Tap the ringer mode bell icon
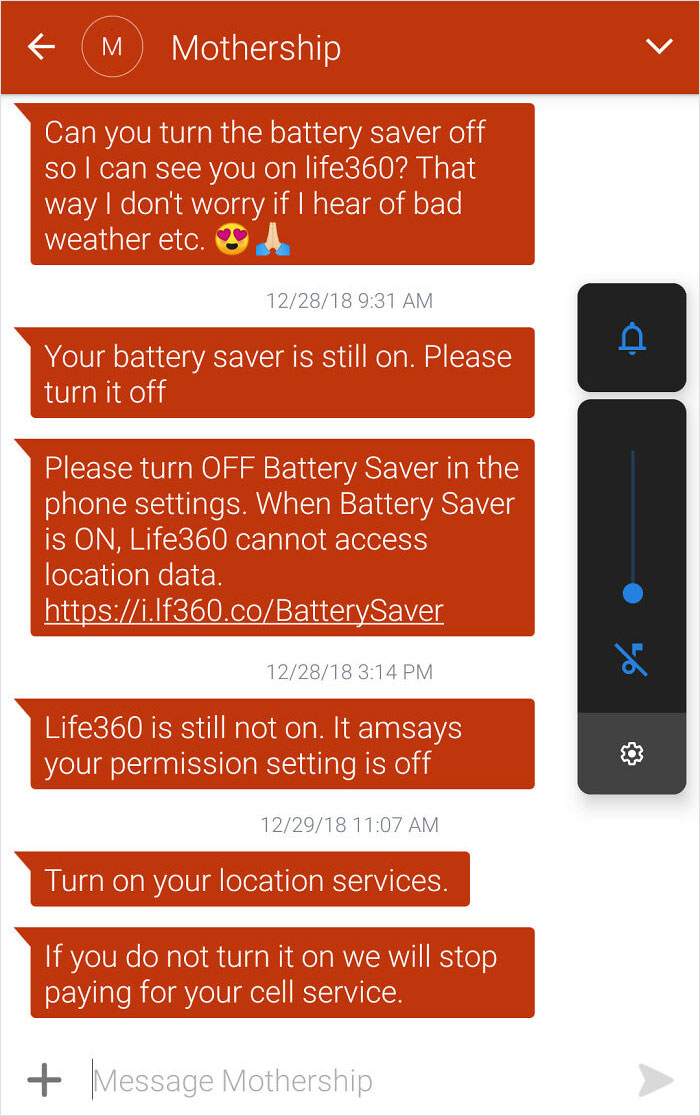This screenshot has width=700, height=1116. pyautogui.click(x=631, y=338)
